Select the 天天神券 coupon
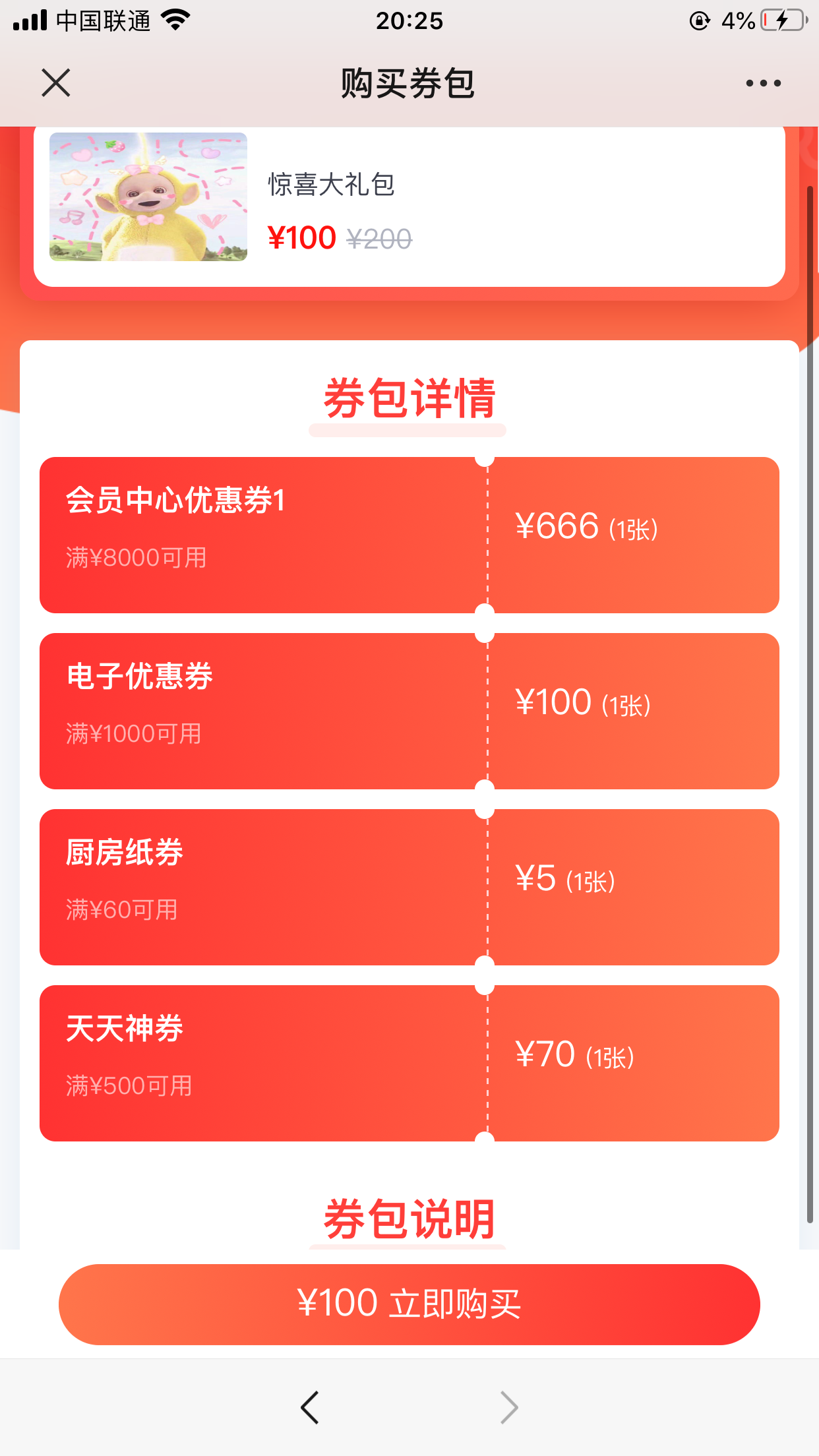 (x=409, y=1063)
